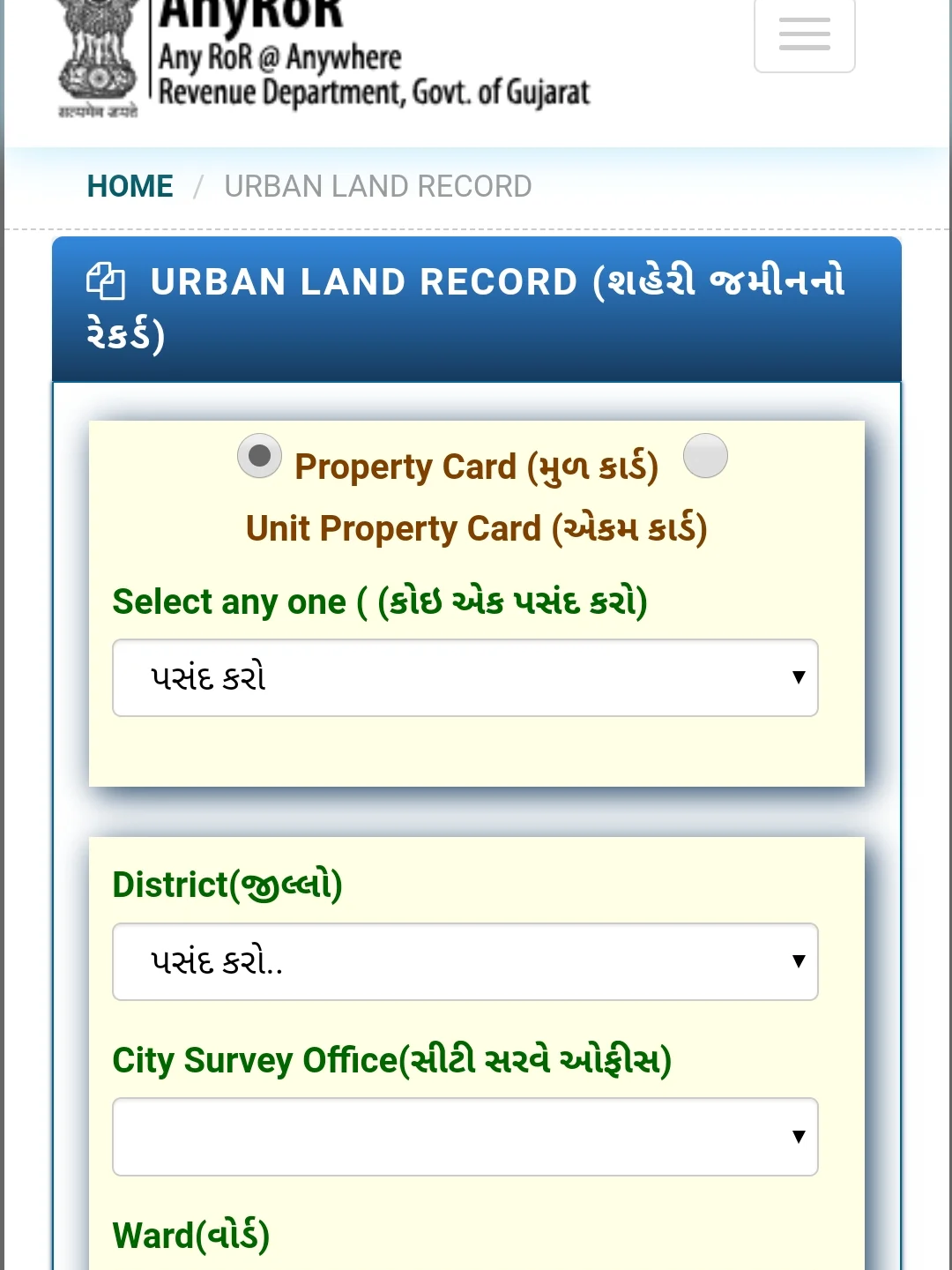Click the Select any one label text
952x1270 pixels.
pos(228,601)
